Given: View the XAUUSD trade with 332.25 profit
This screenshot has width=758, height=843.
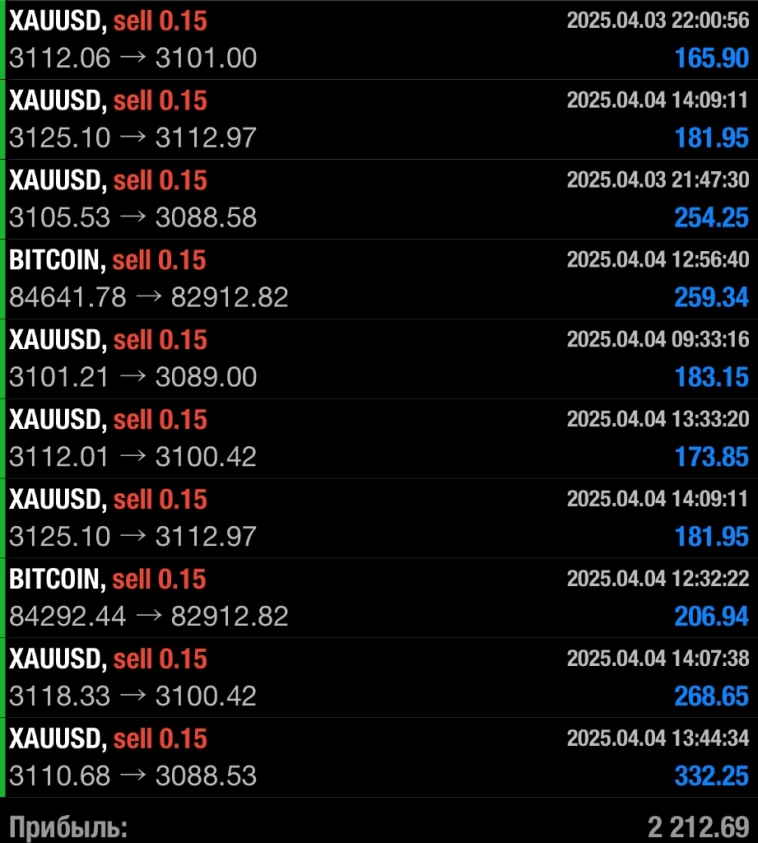Looking at the screenshot, I should (379, 757).
